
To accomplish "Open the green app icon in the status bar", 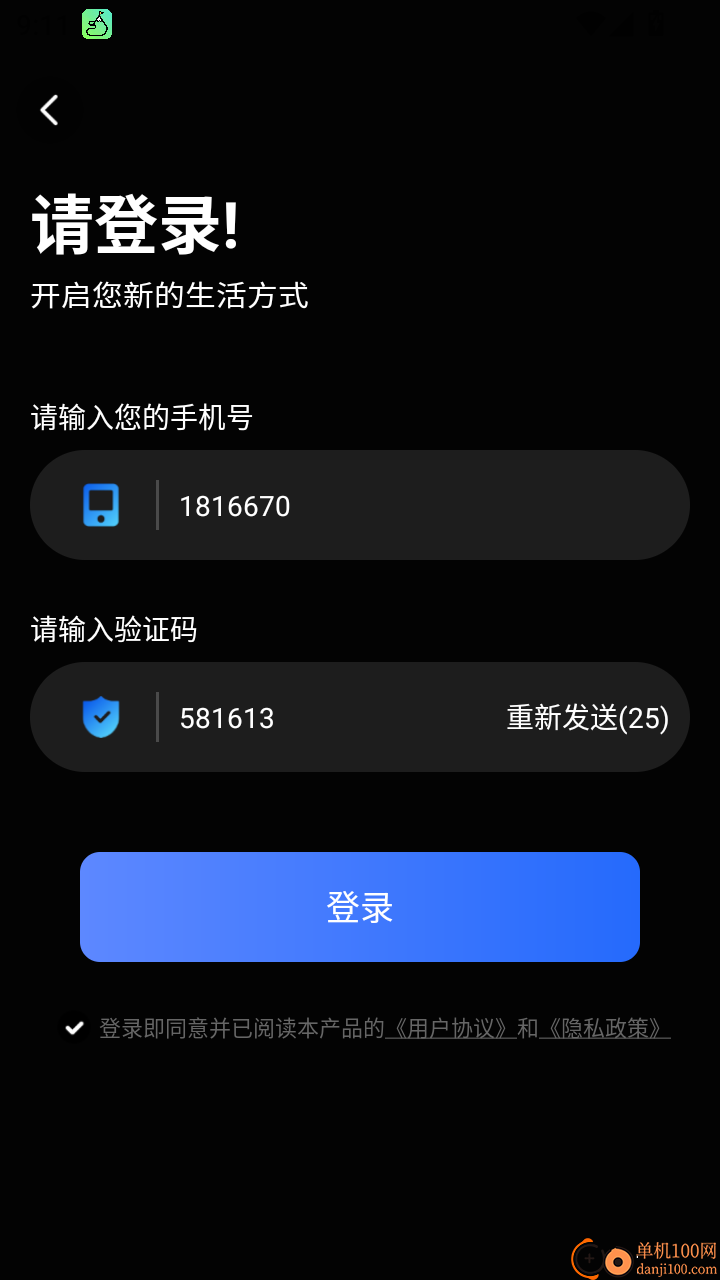I will [x=97, y=22].
